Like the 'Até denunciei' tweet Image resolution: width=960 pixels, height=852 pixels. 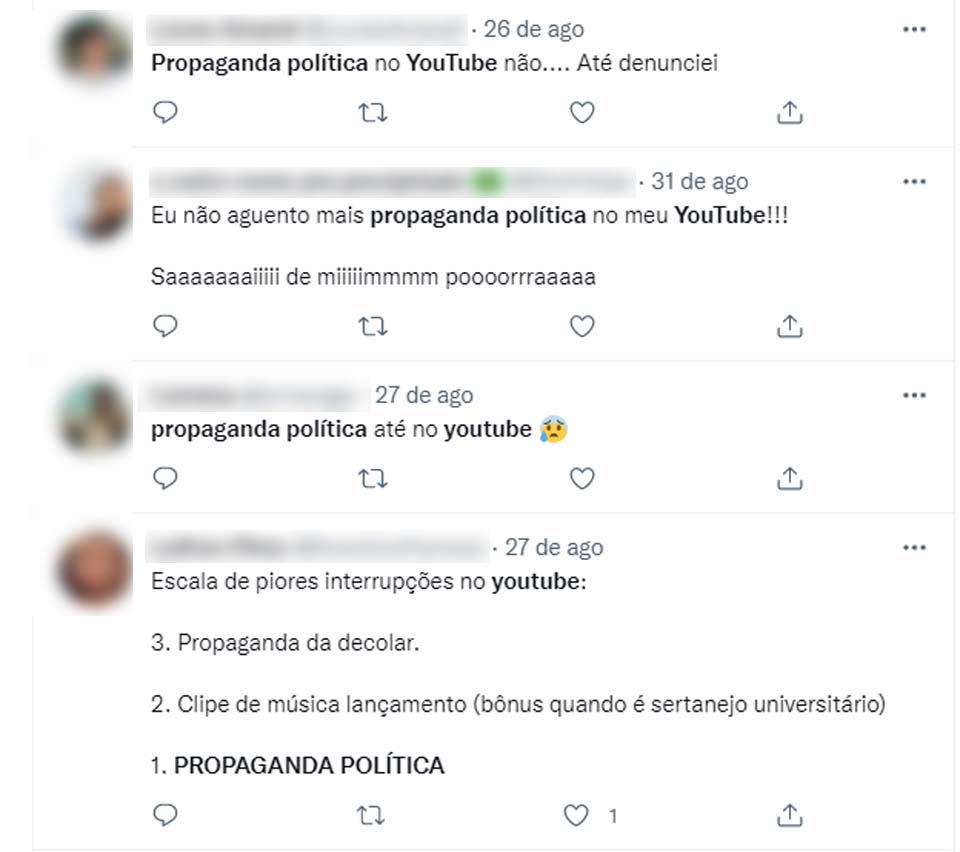[x=581, y=113]
